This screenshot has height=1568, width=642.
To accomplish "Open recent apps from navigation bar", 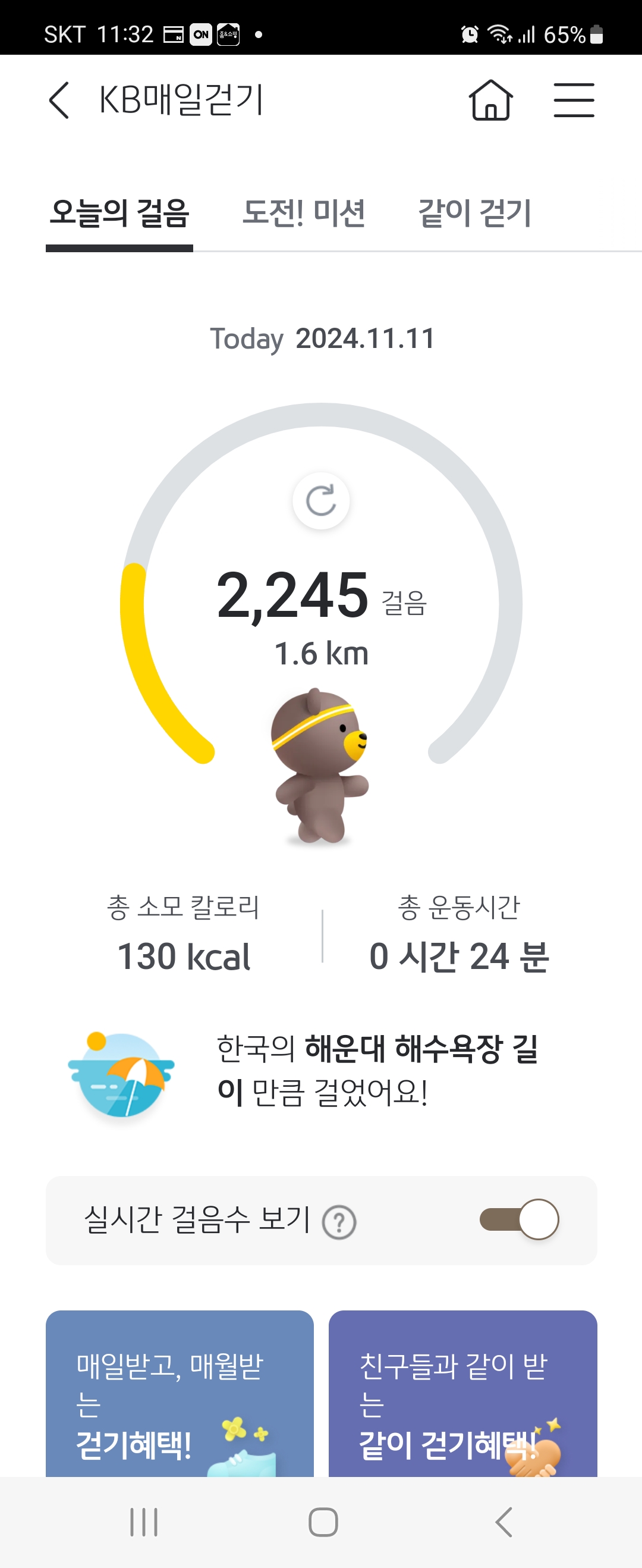I will pyautogui.click(x=144, y=1522).
